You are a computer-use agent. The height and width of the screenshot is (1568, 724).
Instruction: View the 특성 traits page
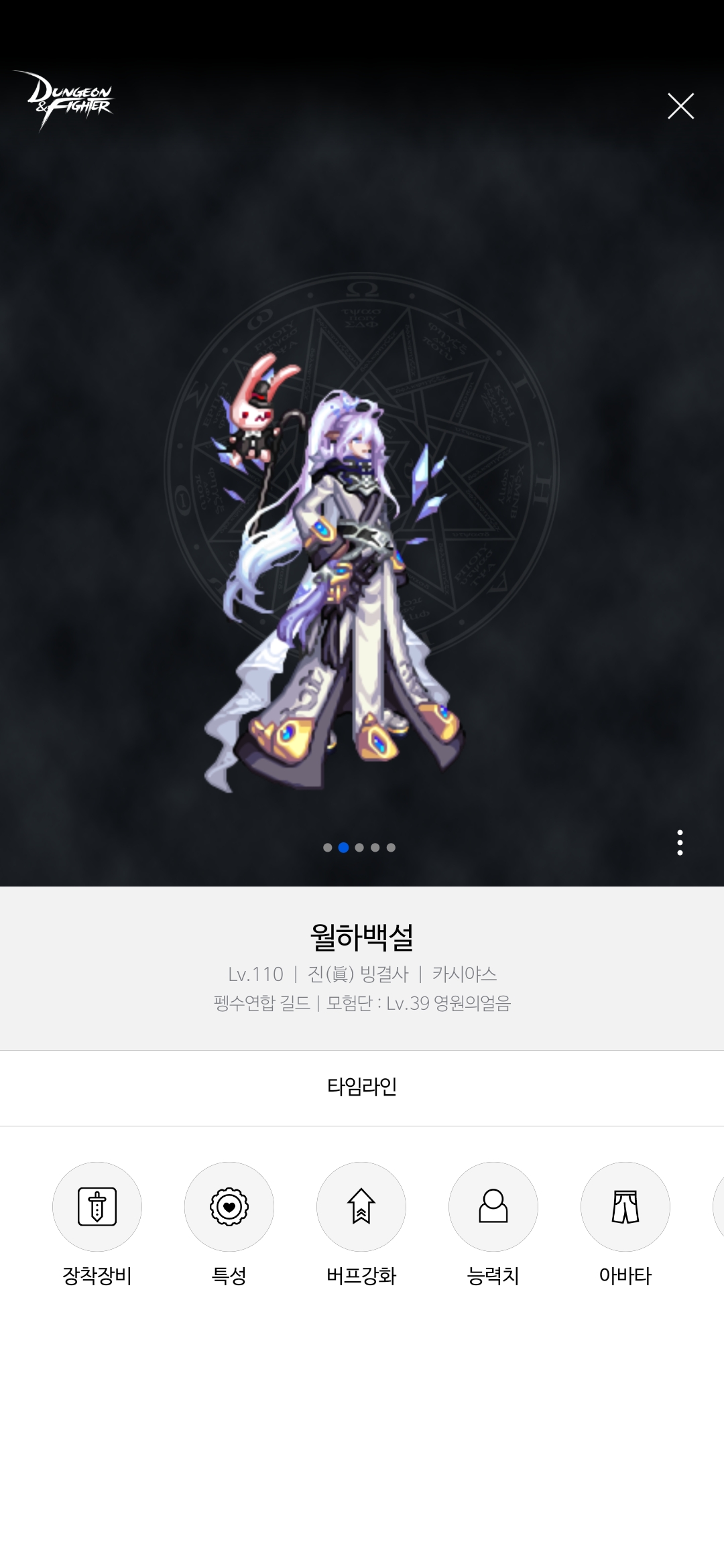pyautogui.click(x=229, y=1207)
